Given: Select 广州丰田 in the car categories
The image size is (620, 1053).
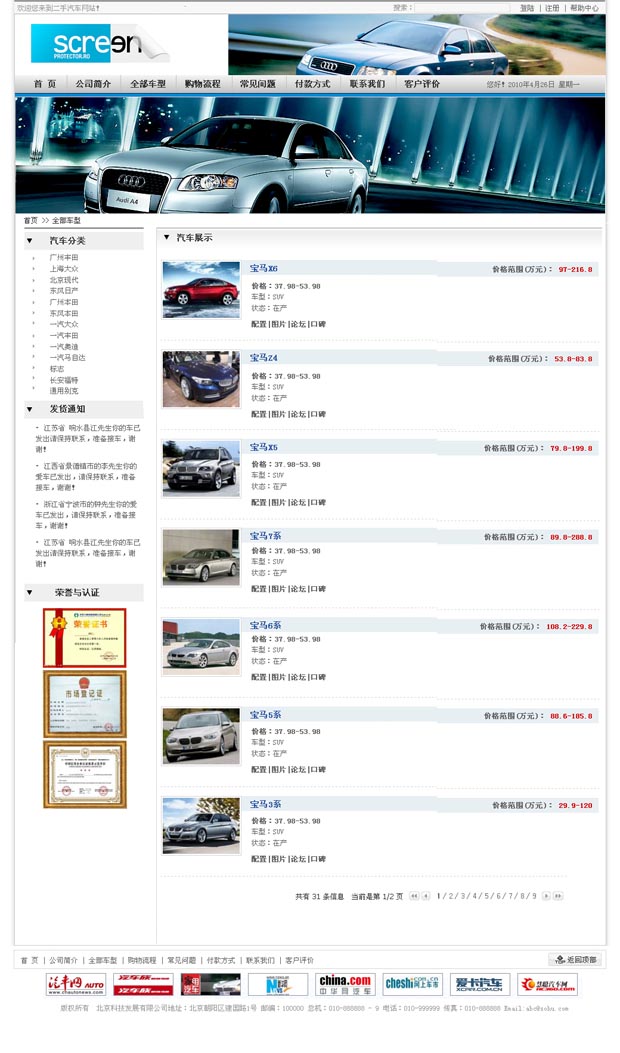Looking at the screenshot, I should point(64,257).
